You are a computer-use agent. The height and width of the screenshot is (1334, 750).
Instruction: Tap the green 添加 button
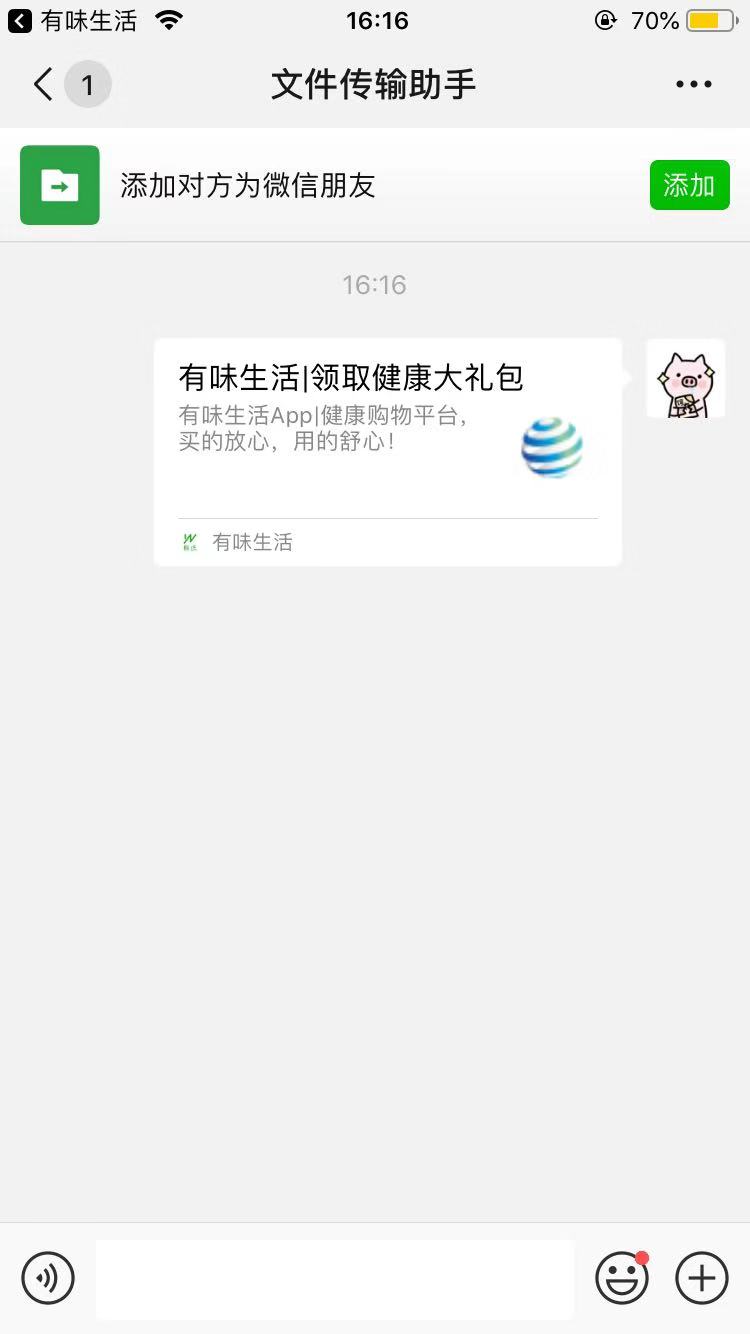(x=689, y=185)
